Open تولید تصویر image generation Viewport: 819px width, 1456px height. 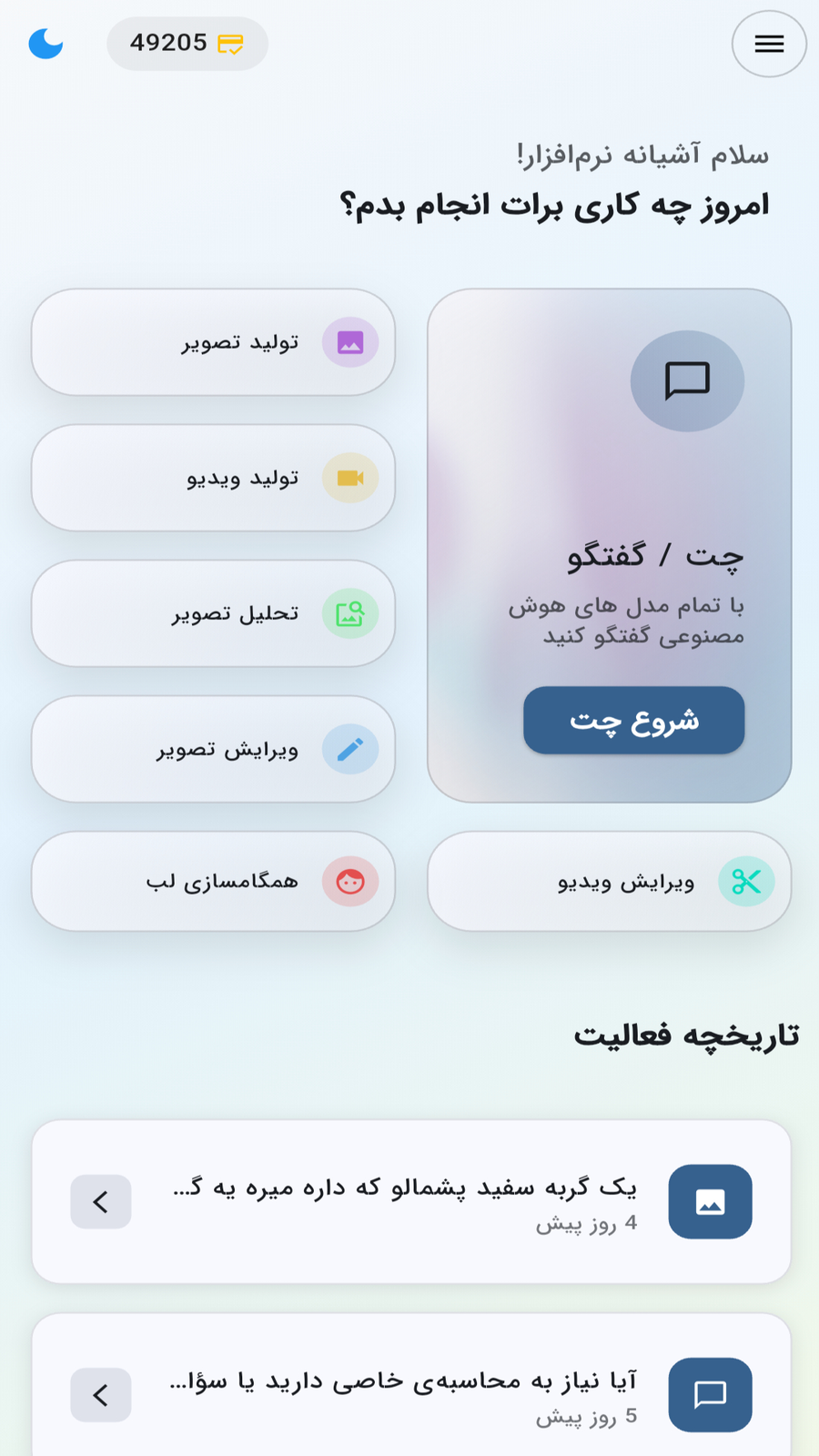pyautogui.click(x=214, y=342)
